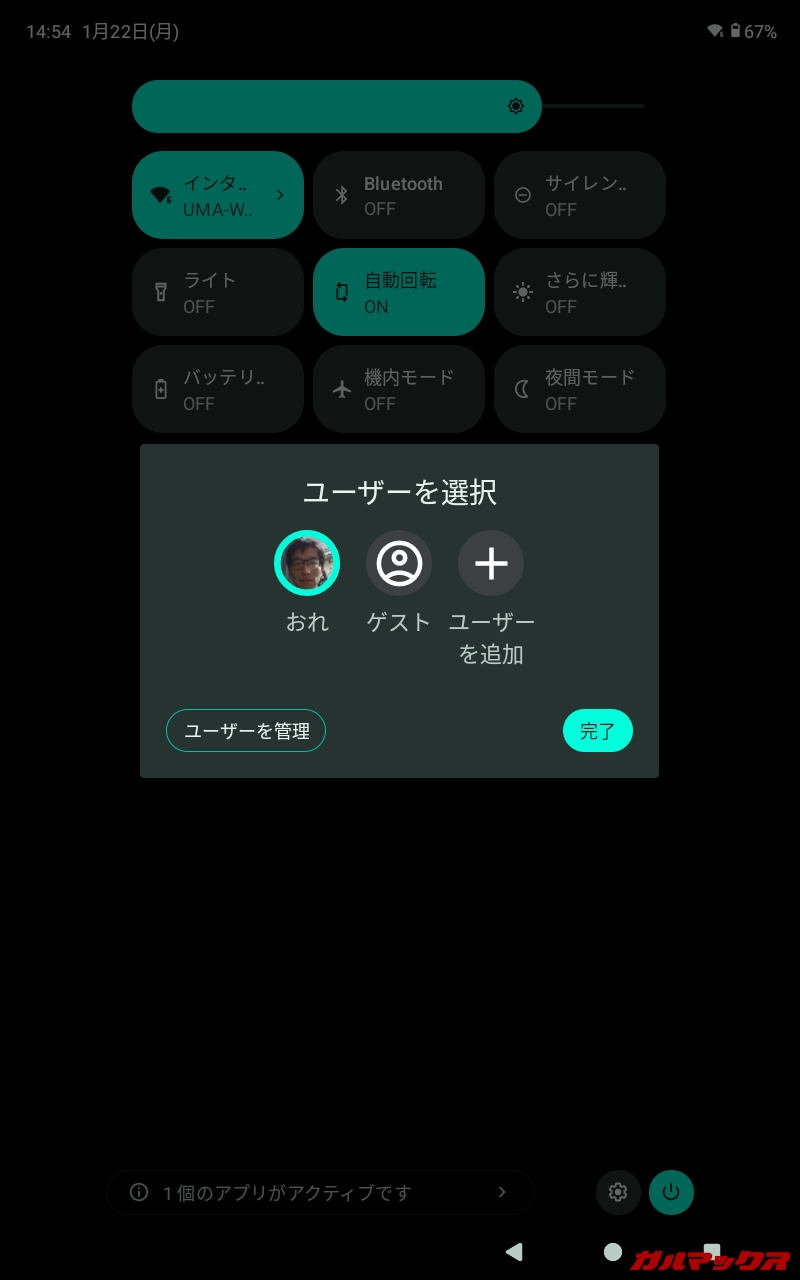Enable extra dim tile (さらに輝)
Image resolution: width=800 pixels, height=1280 pixels.
(579, 292)
